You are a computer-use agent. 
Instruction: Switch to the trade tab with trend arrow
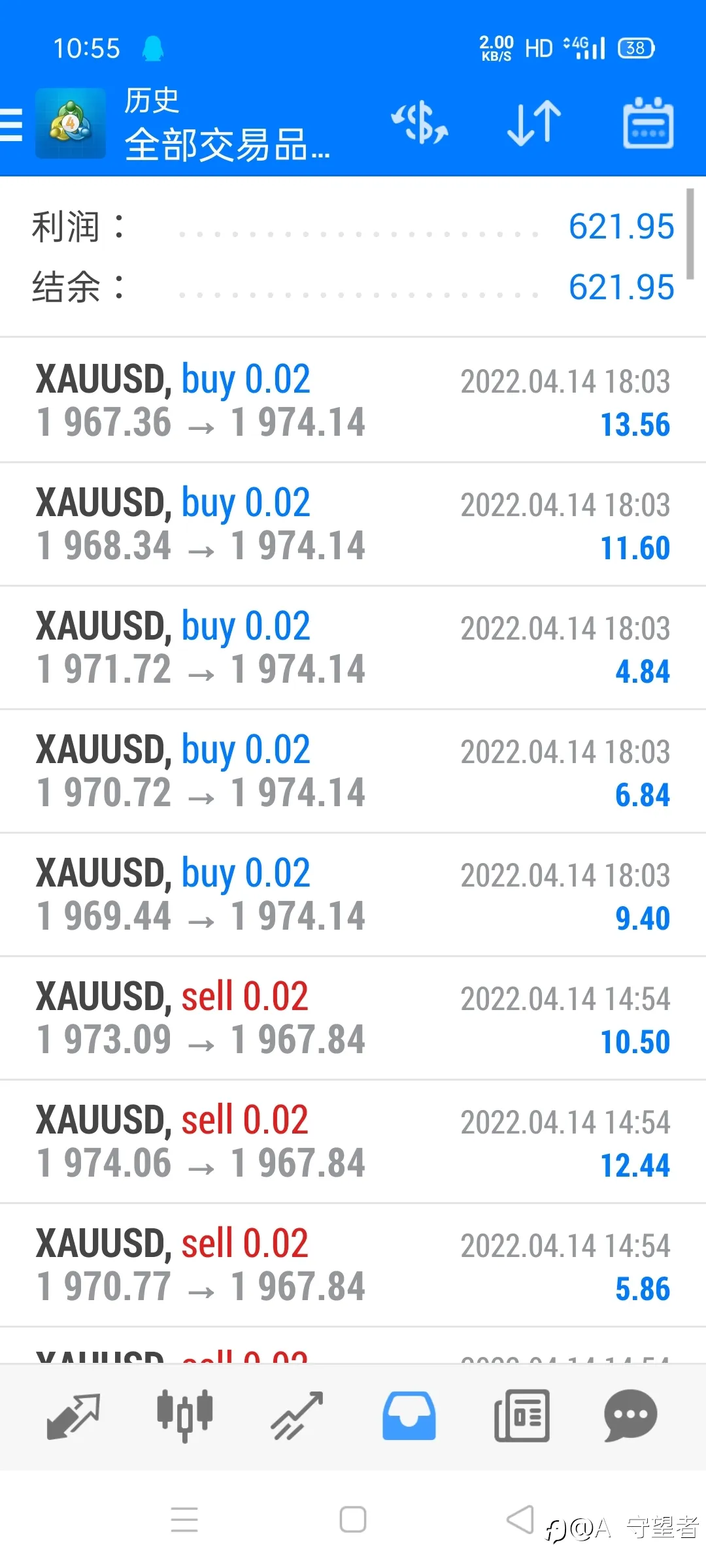(x=297, y=1416)
